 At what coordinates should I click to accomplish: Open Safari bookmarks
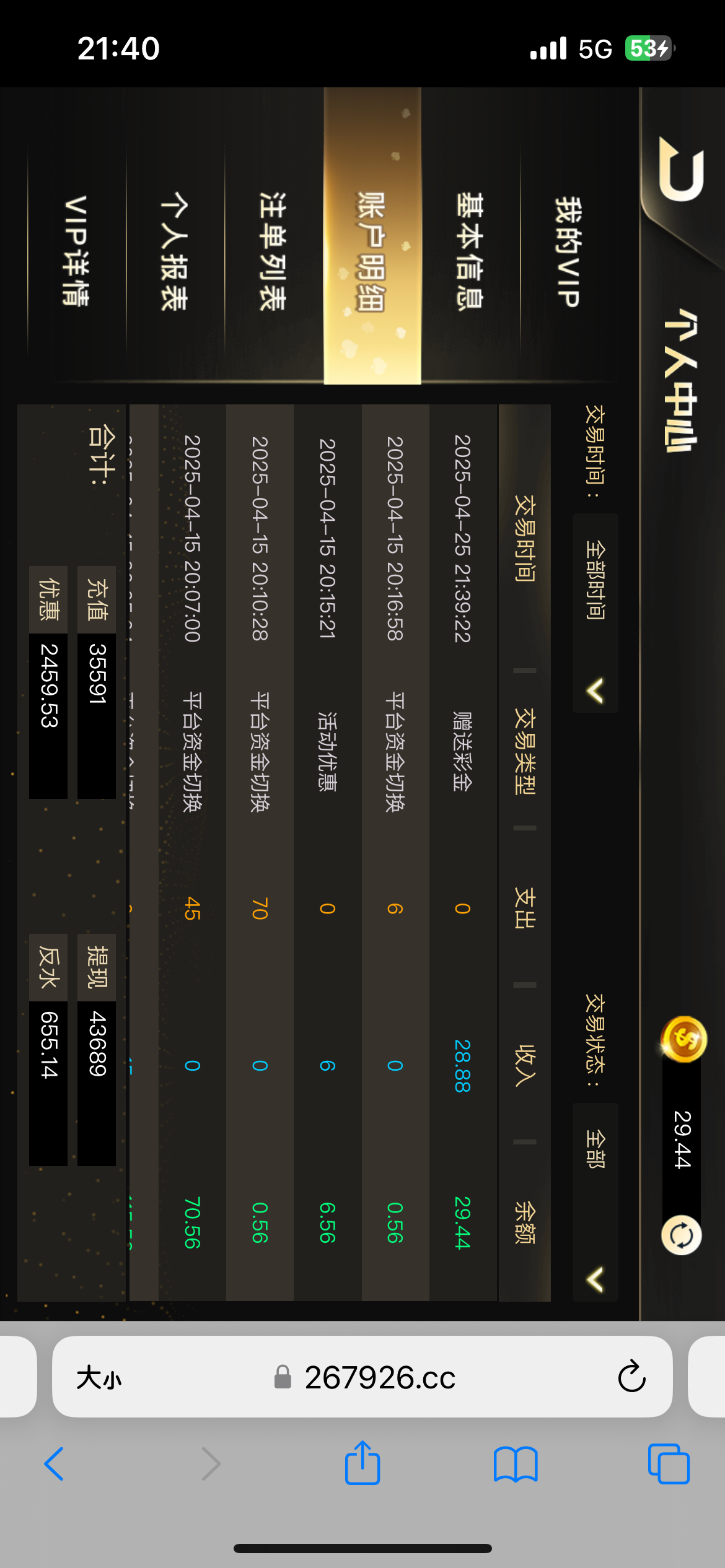coord(516,1464)
